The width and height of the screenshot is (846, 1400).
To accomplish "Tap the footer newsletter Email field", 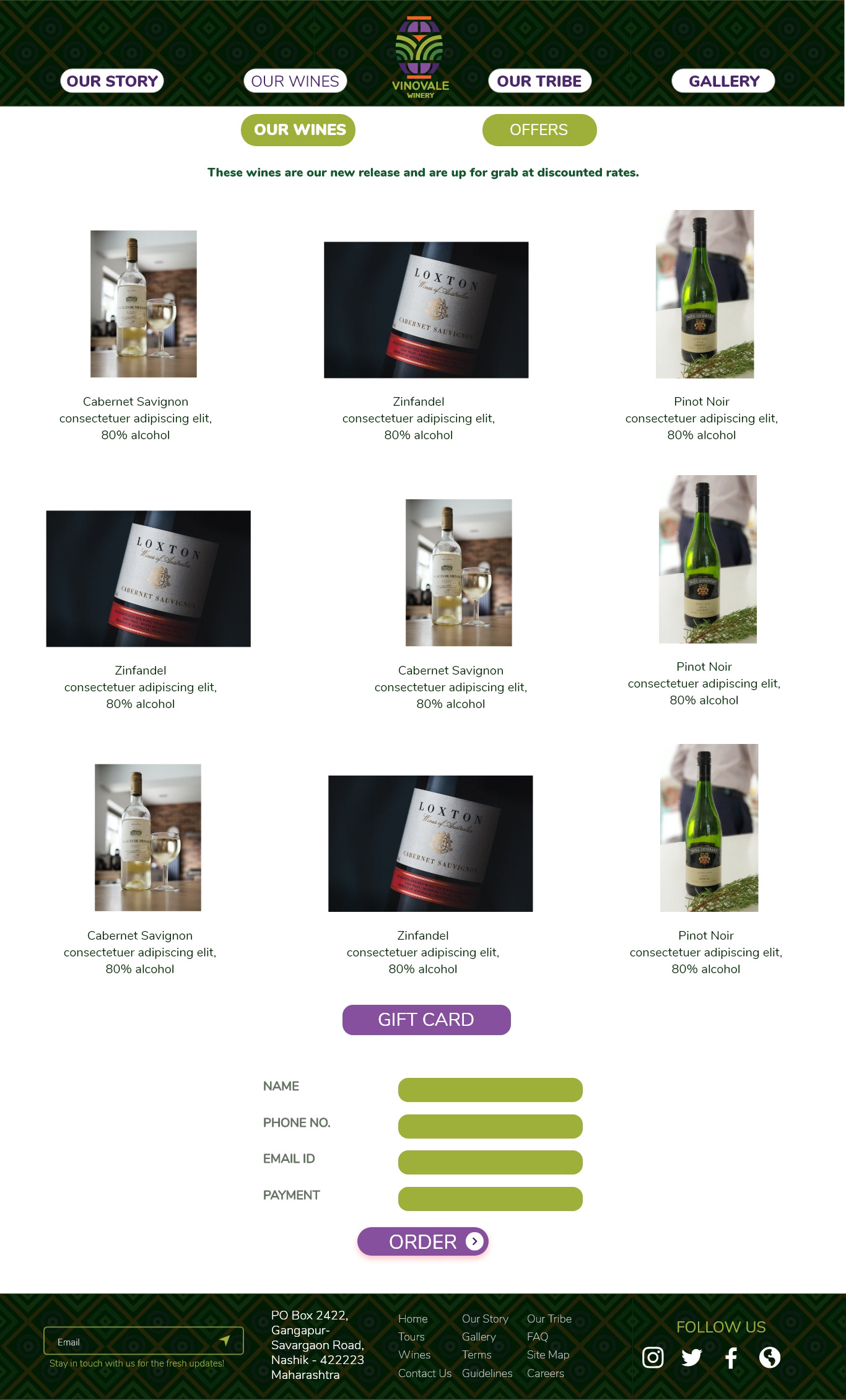I will pos(130,1342).
